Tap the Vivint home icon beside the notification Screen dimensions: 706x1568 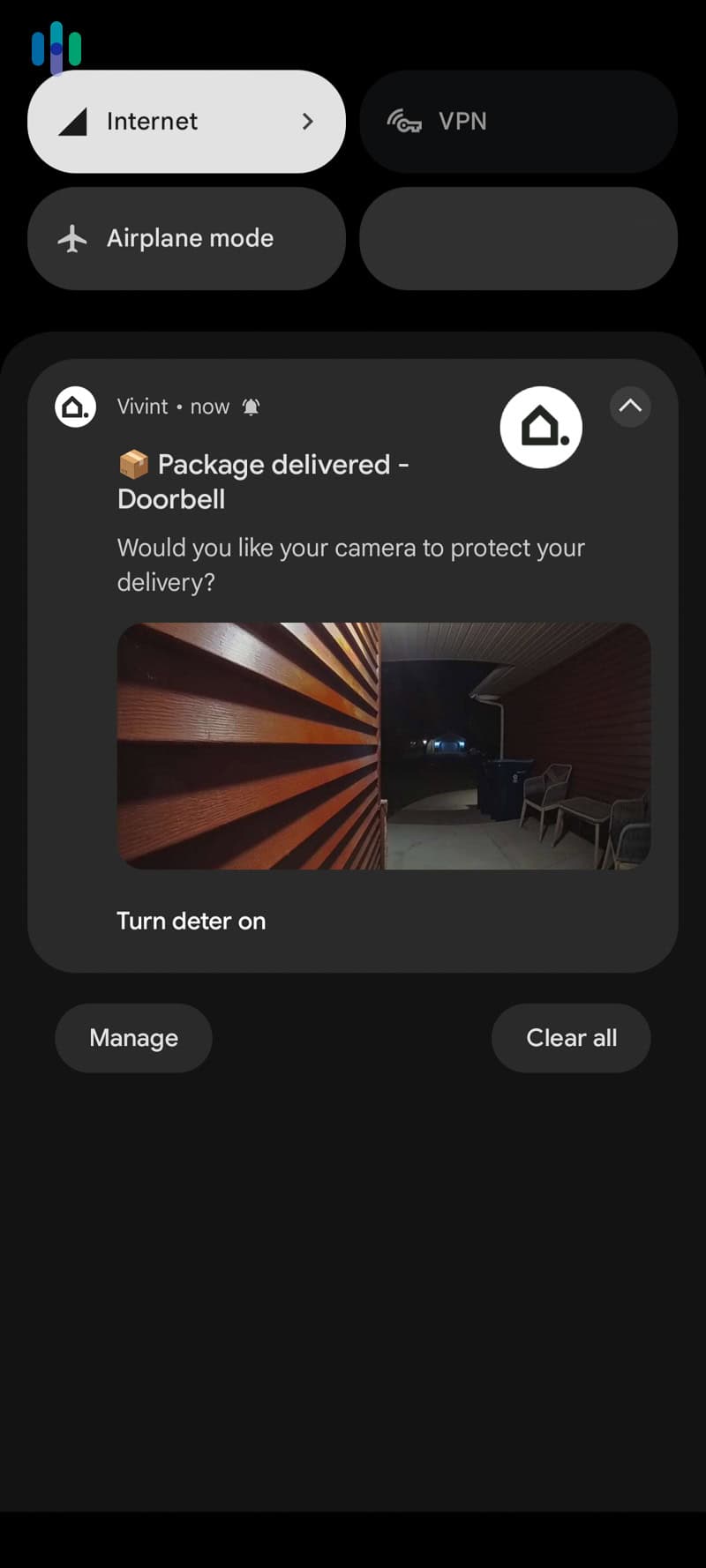75,407
